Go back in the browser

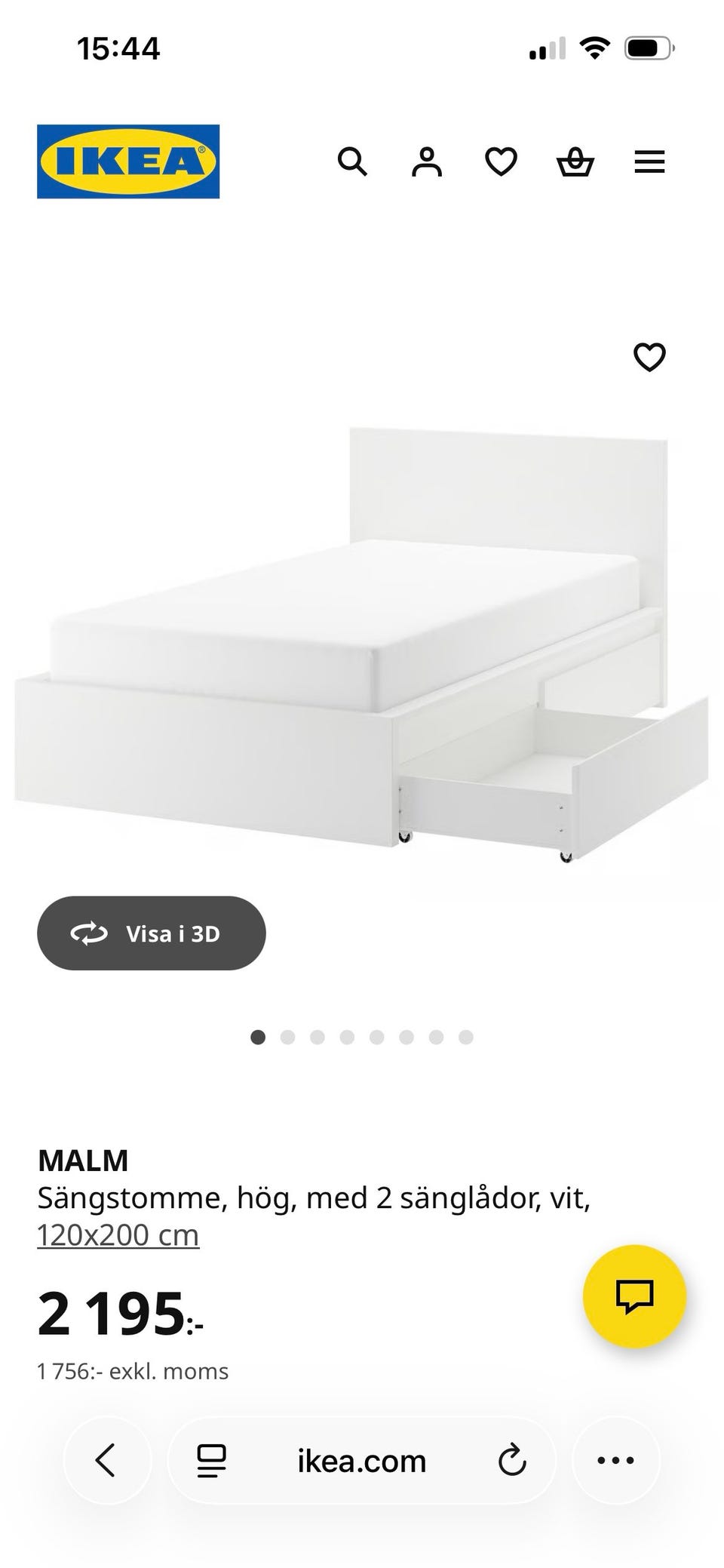point(107,1460)
